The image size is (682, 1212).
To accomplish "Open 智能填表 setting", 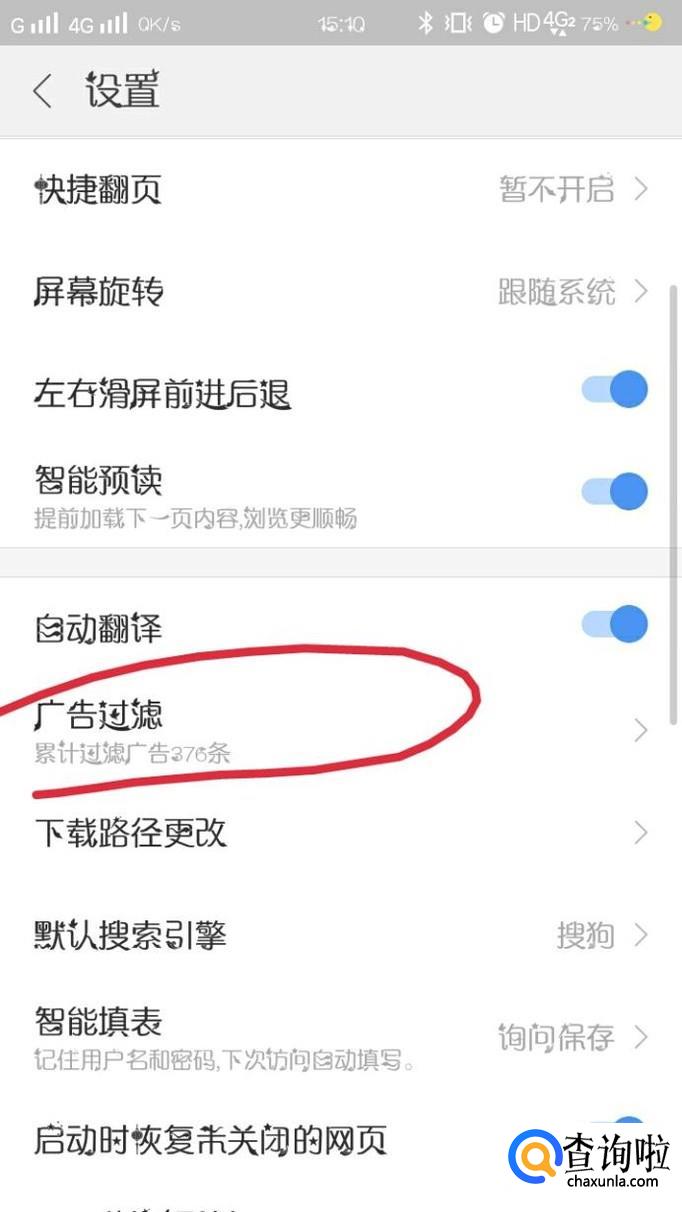I will 340,1038.
